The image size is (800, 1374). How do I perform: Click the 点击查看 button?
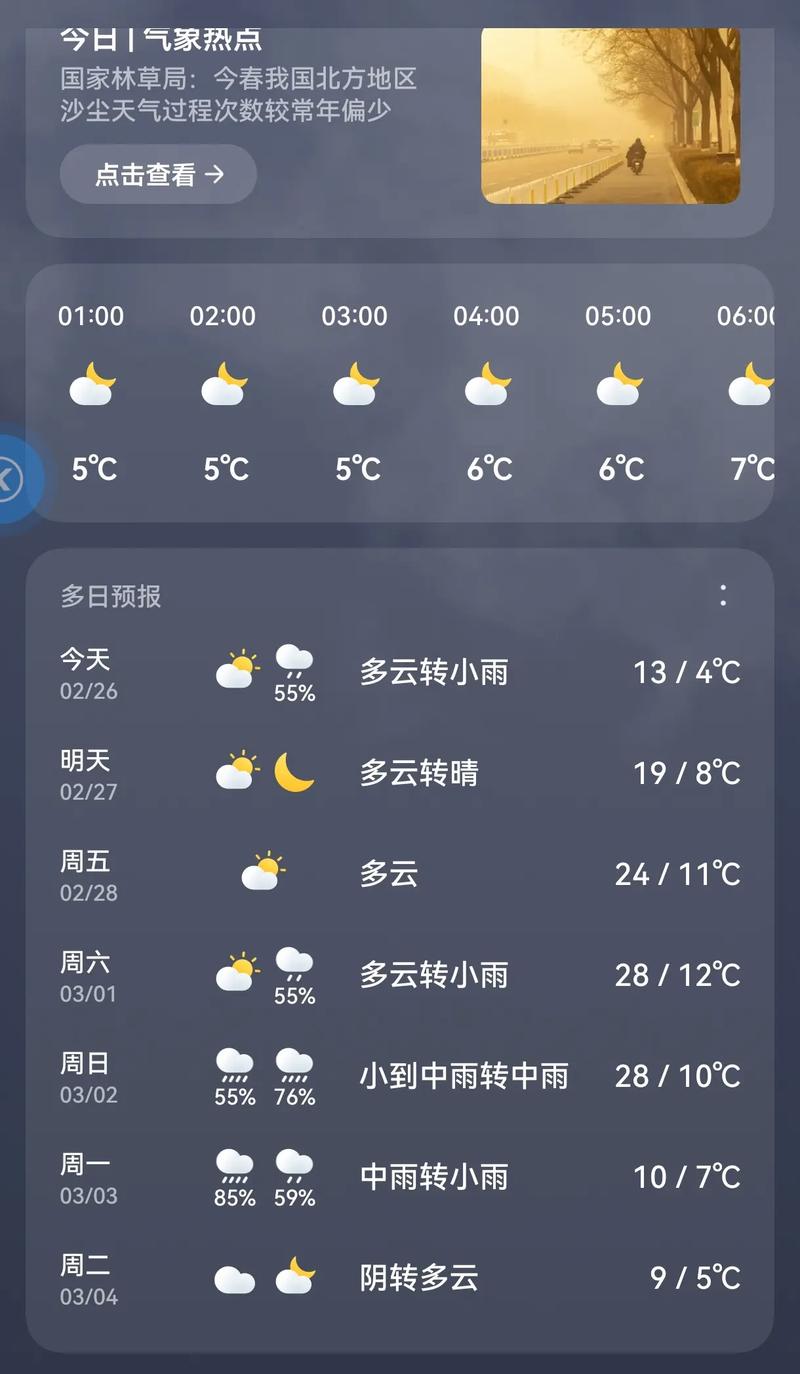tap(156, 173)
